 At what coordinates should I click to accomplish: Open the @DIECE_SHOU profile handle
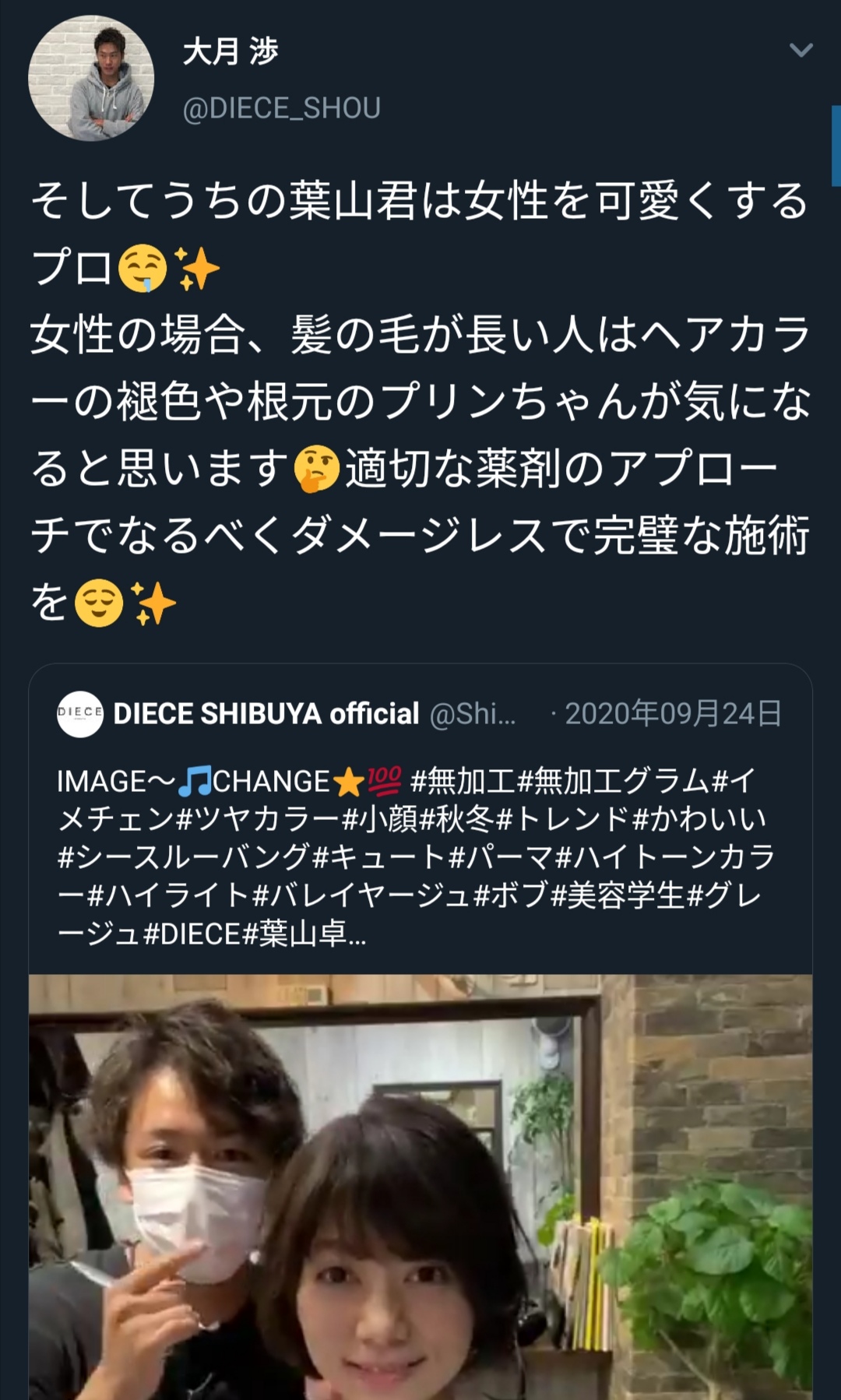pyautogui.click(x=281, y=108)
